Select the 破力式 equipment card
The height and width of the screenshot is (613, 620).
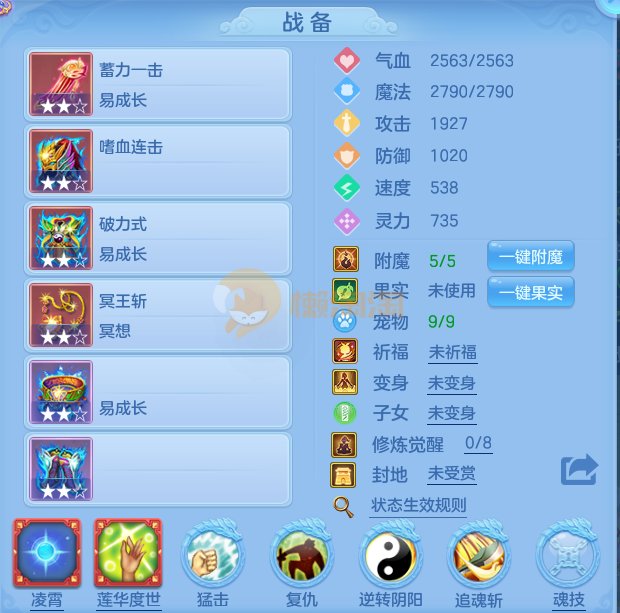click(158, 238)
